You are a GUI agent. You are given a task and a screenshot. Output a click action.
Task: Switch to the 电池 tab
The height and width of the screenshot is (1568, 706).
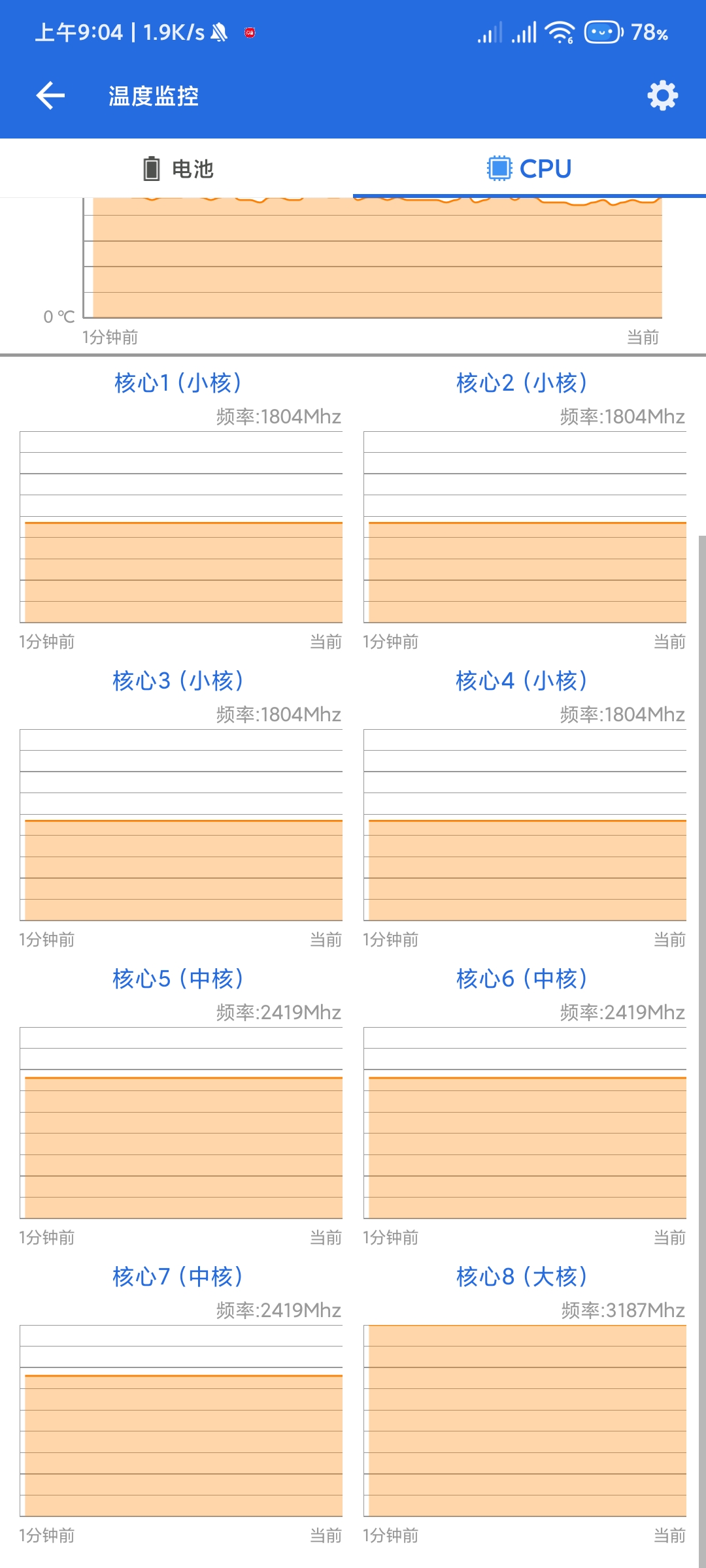[x=176, y=169]
